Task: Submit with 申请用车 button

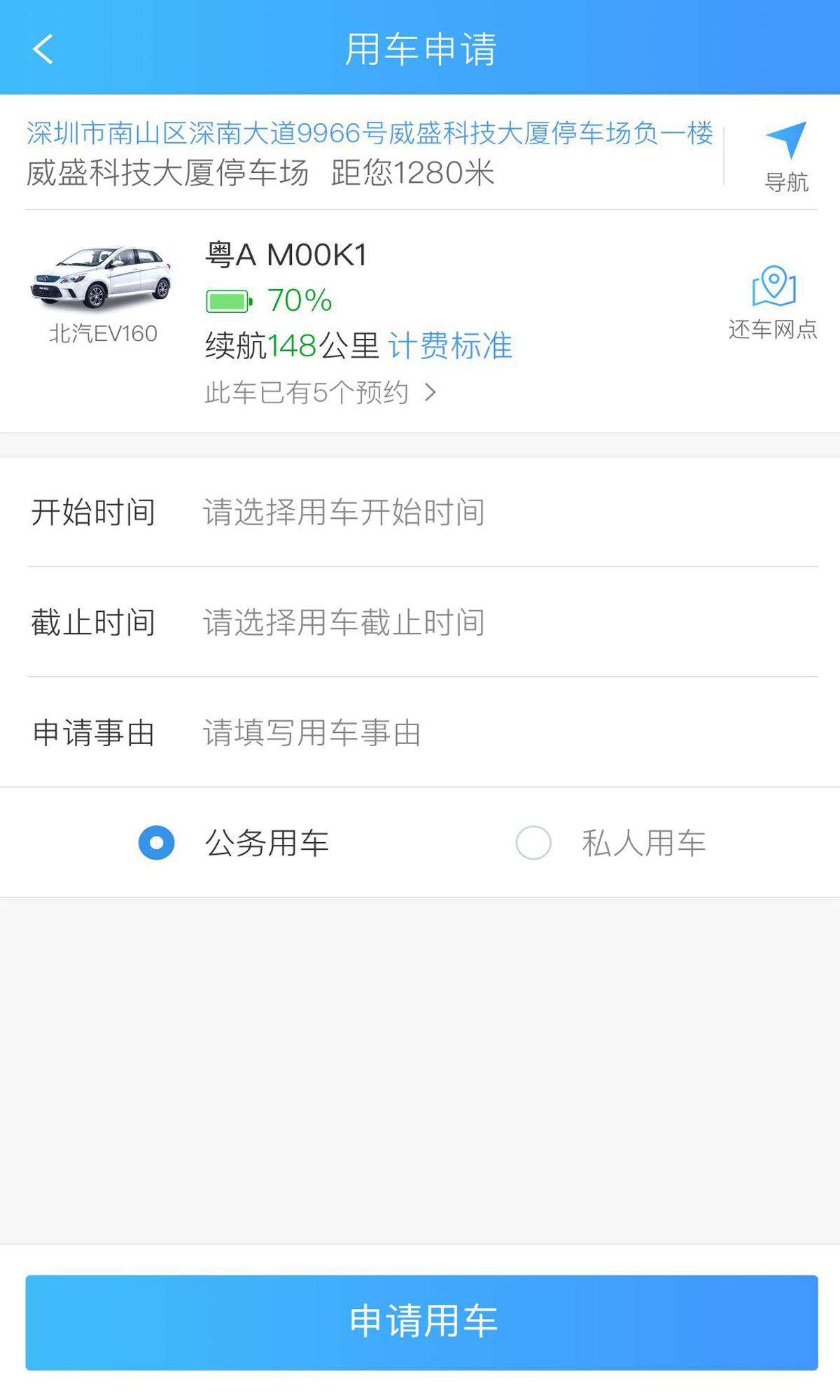Action: 421,1322
